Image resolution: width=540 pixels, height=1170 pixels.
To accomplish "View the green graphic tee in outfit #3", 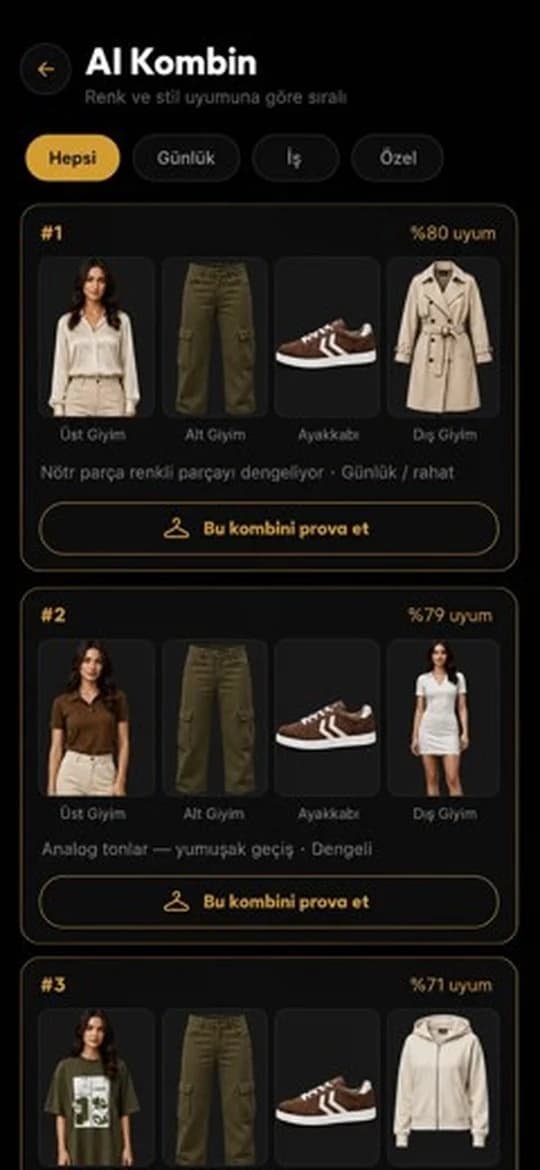I will pos(95,1089).
